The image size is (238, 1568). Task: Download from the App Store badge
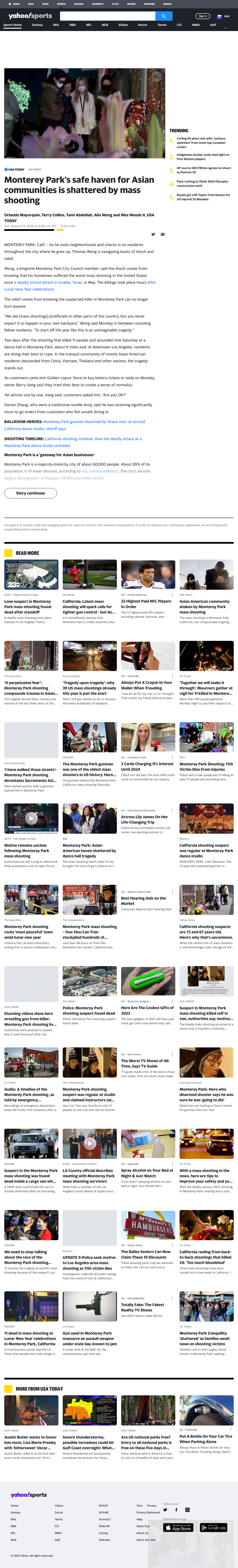pos(178,1528)
